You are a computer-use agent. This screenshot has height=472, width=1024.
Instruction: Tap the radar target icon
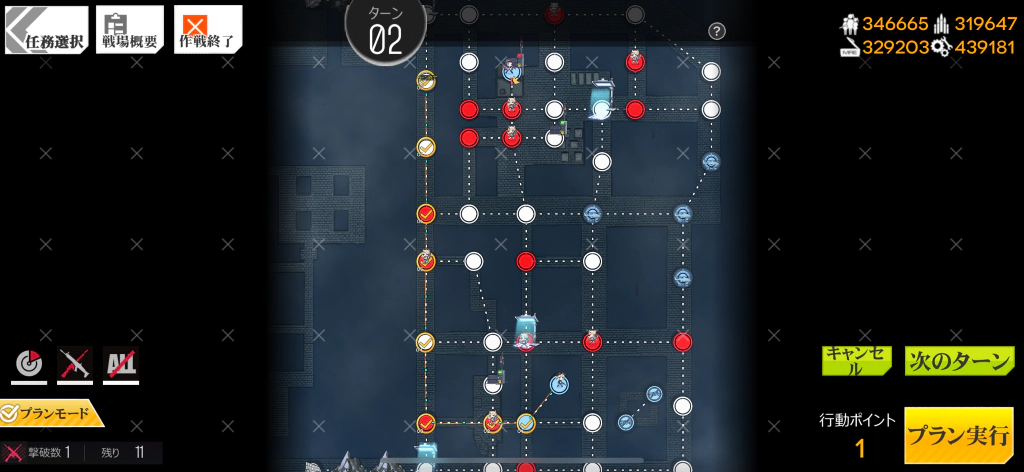pos(29,365)
